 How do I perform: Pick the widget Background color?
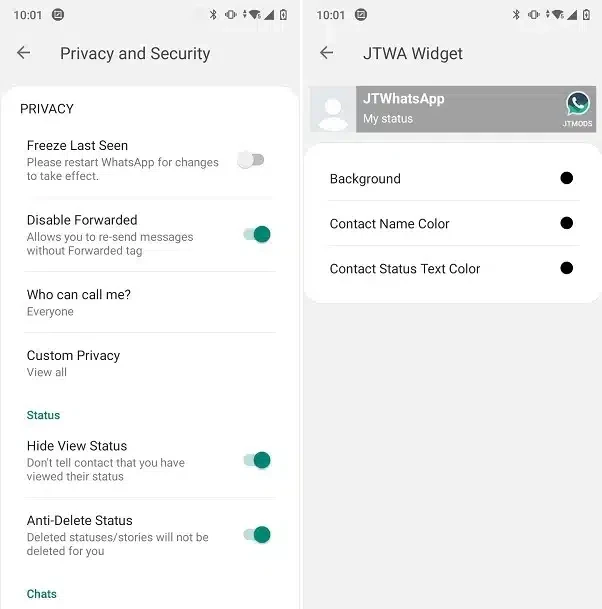[x=566, y=179]
